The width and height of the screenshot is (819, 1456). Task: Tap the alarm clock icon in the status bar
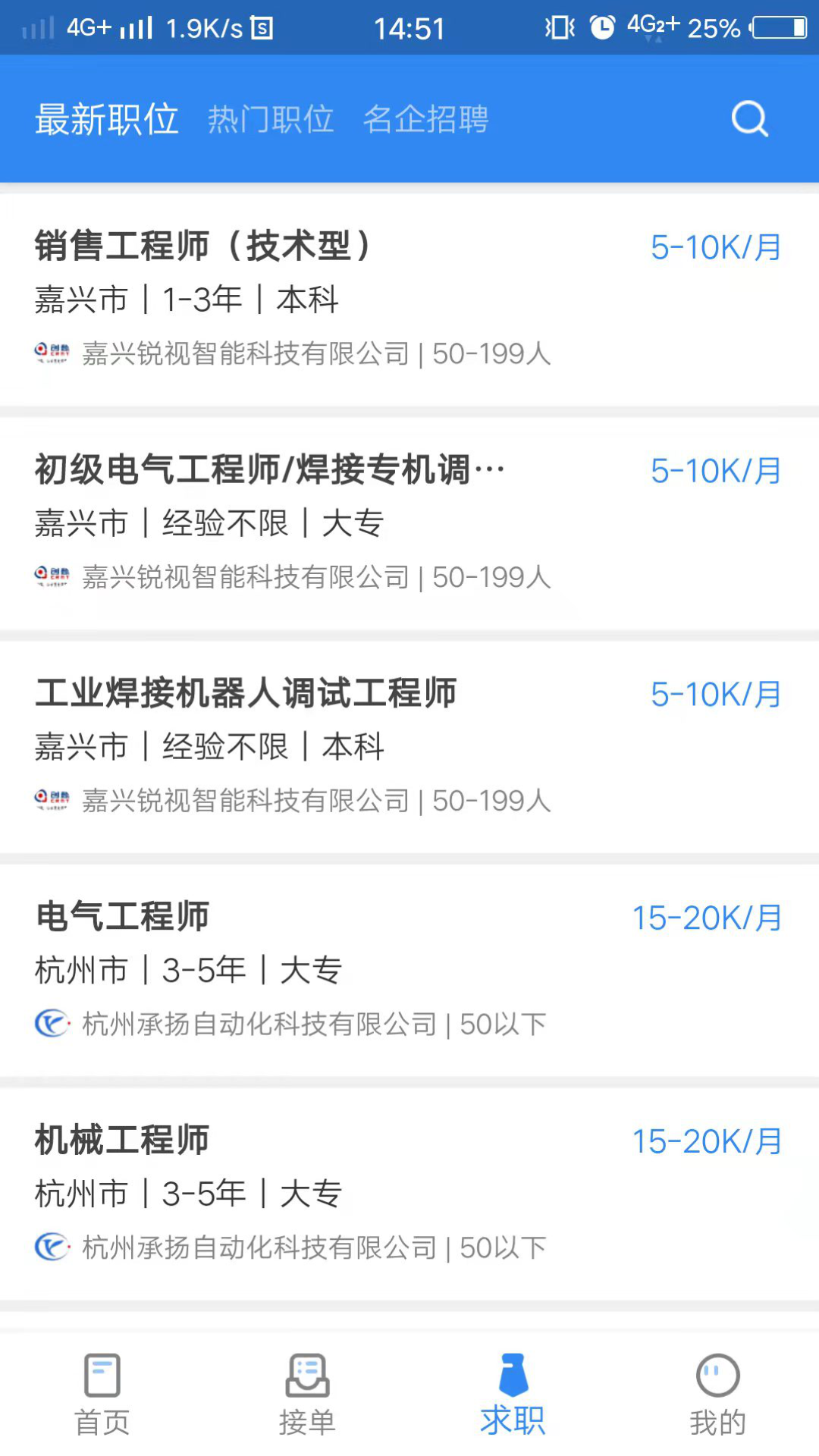[x=600, y=28]
